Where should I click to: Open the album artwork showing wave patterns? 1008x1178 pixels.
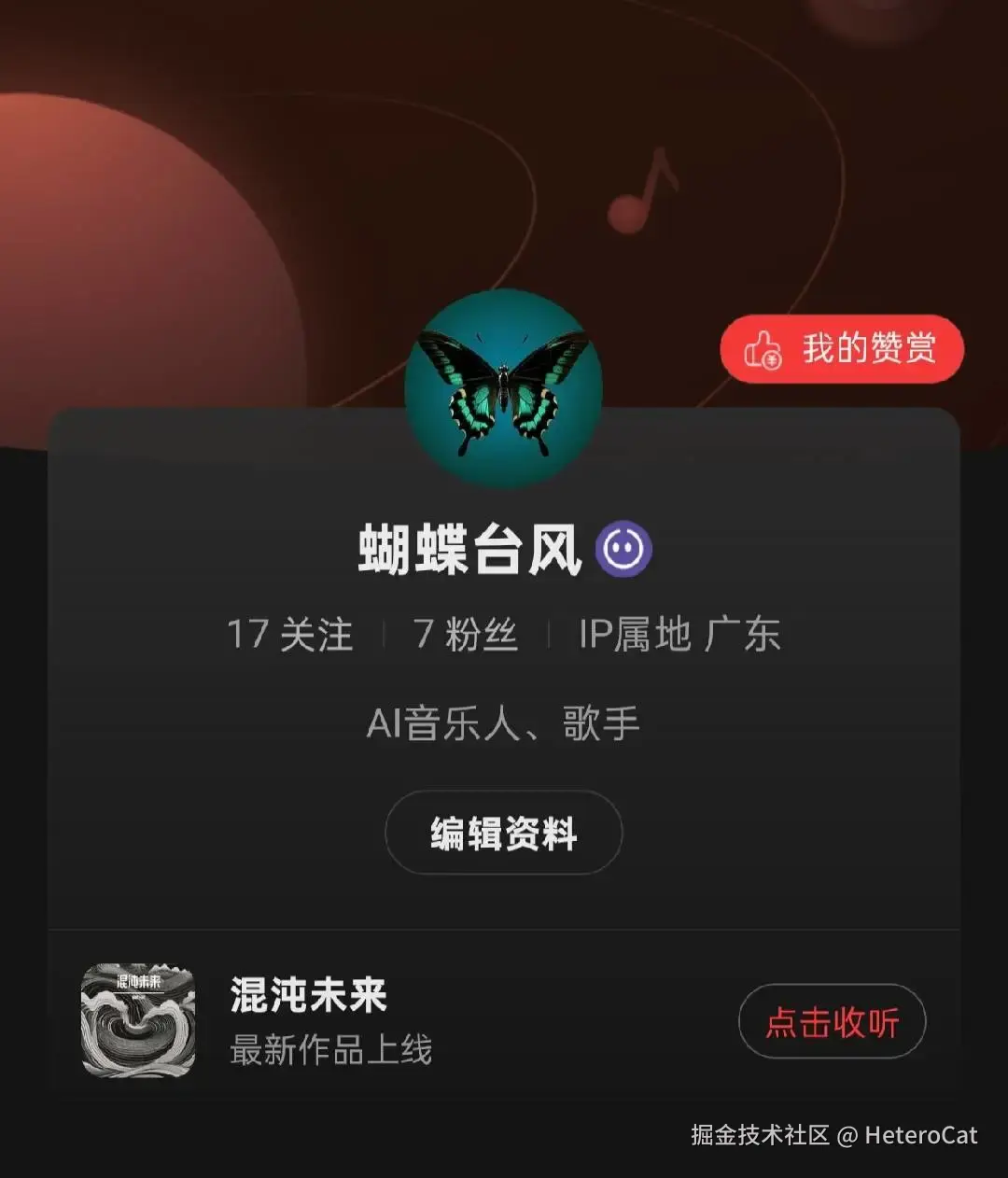138,1020
